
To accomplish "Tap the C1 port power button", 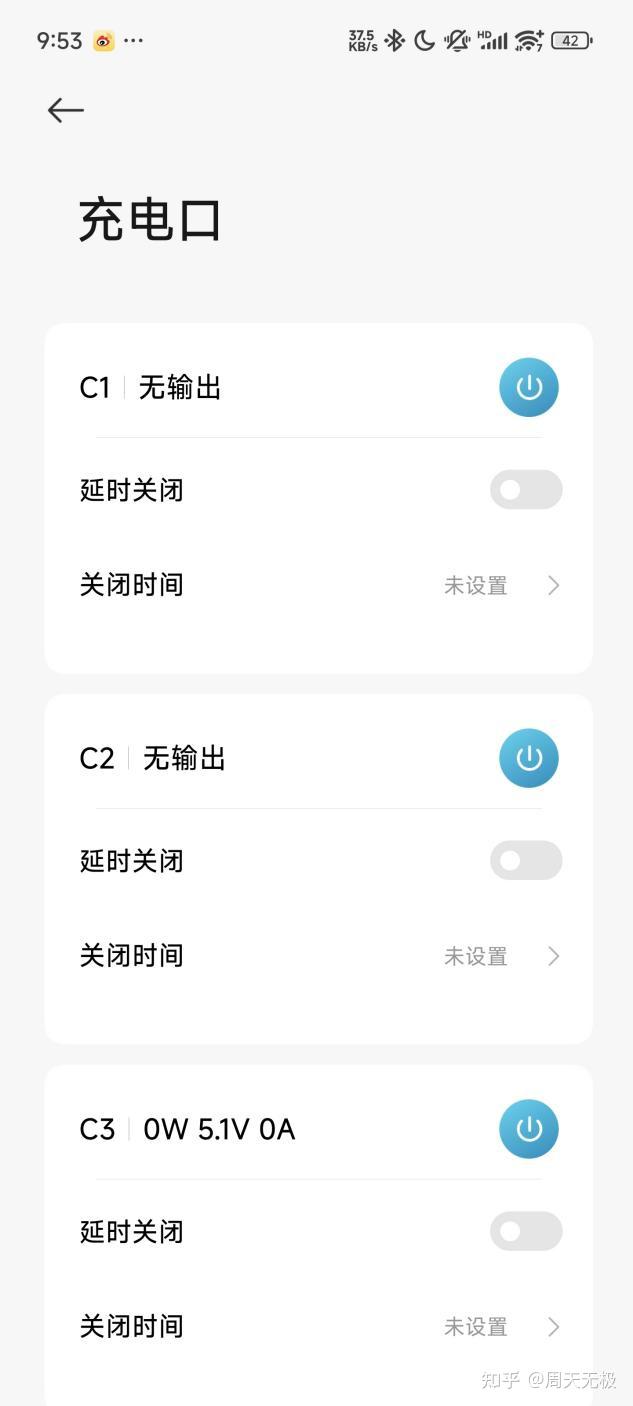I will [x=528, y=387].
